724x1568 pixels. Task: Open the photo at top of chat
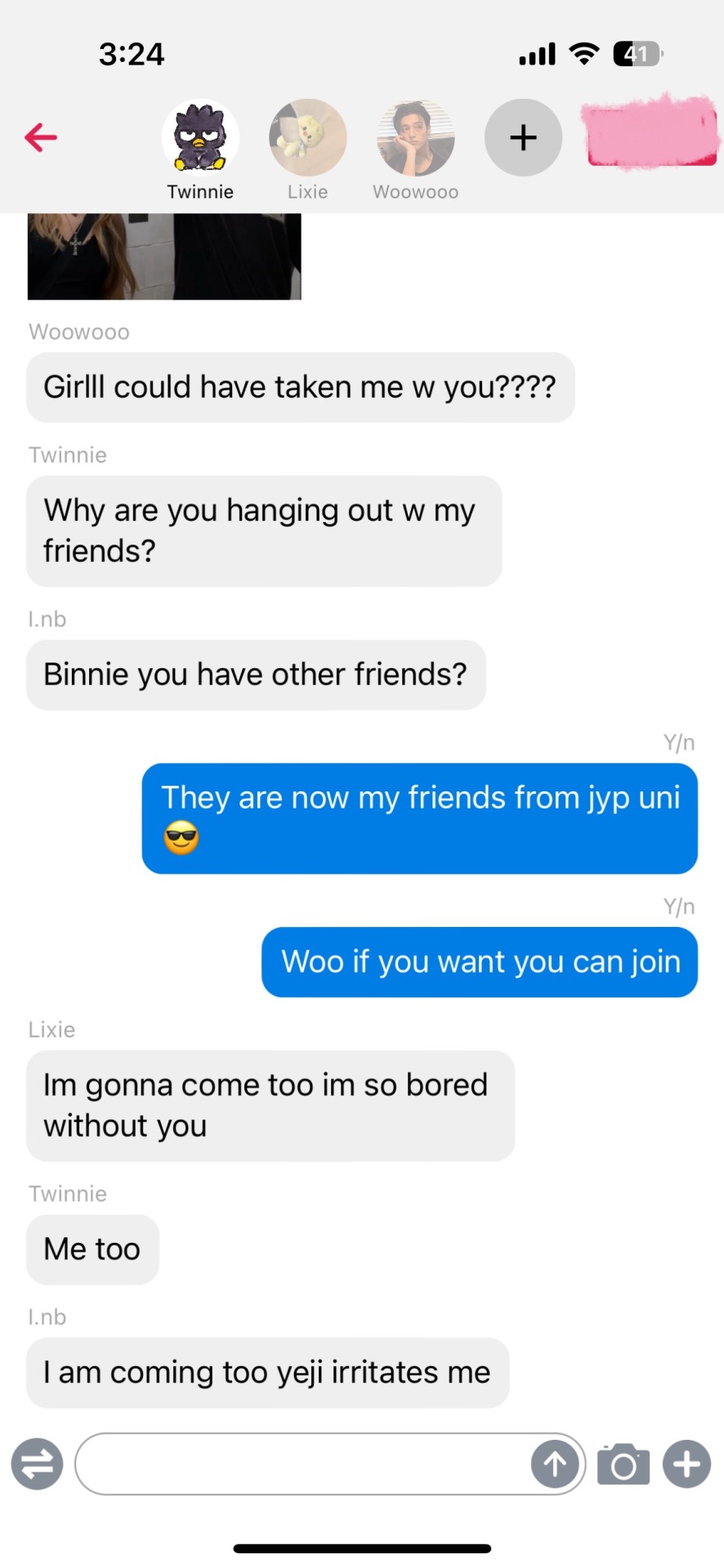(163, 256)
